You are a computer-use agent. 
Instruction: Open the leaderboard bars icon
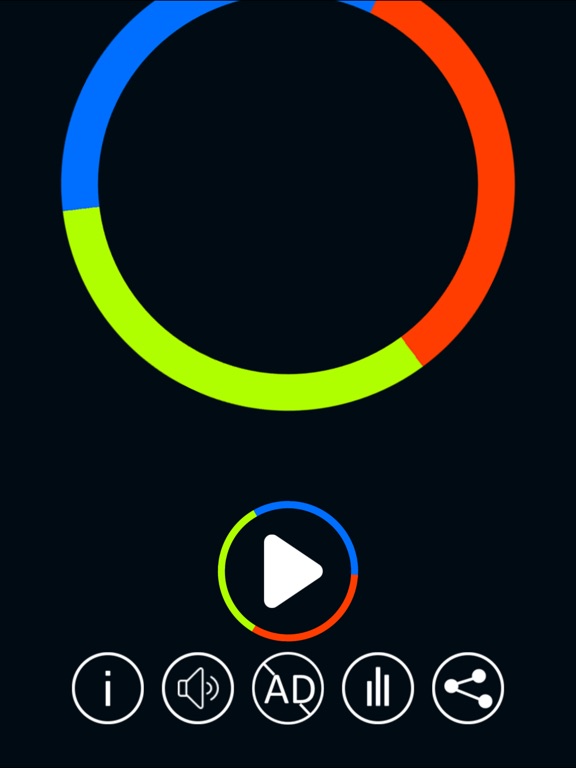point(378,688)
